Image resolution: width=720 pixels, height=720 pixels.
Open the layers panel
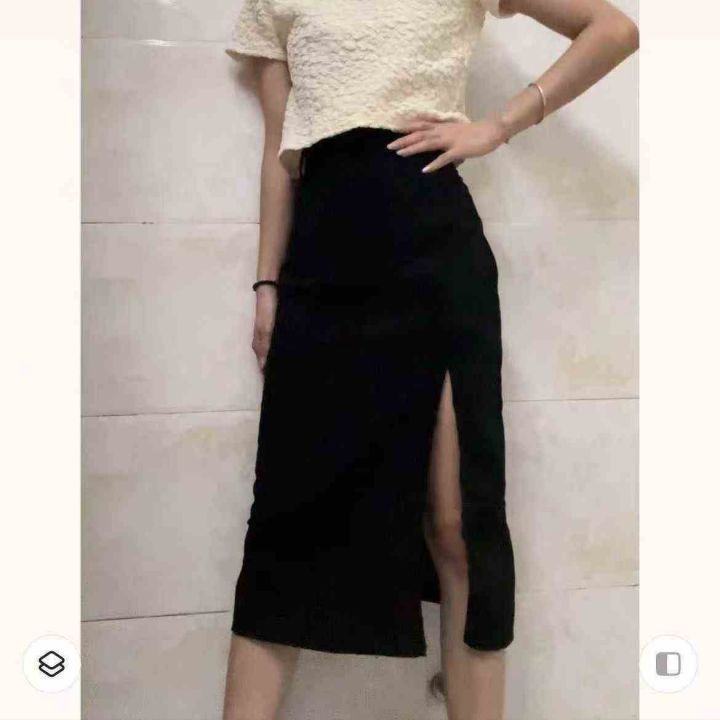51,664
